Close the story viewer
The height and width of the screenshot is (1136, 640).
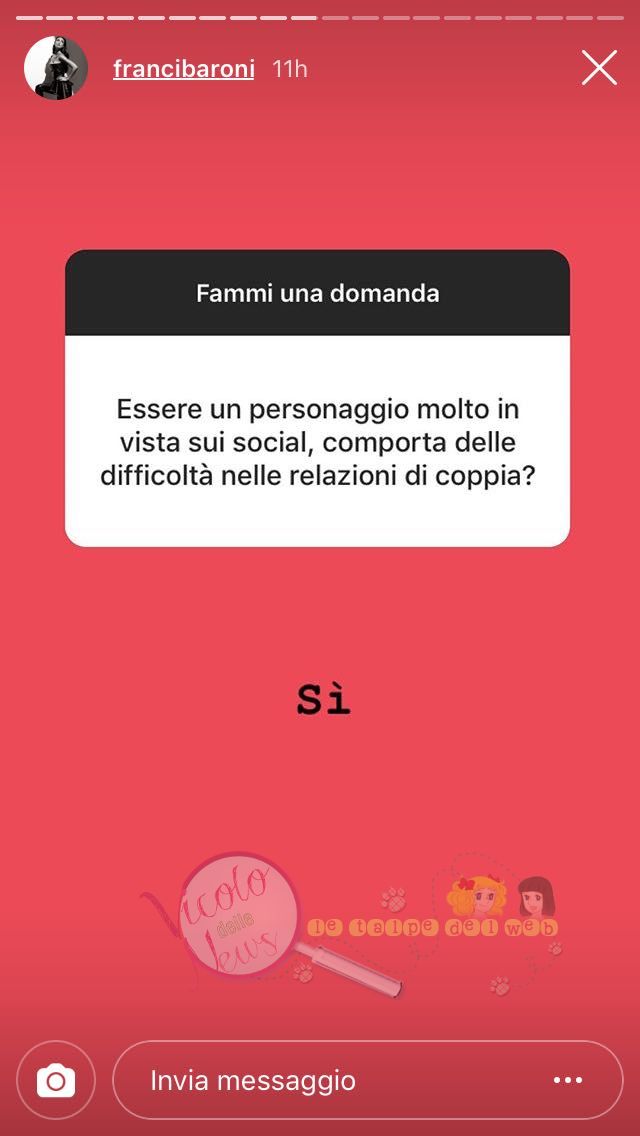599,68
